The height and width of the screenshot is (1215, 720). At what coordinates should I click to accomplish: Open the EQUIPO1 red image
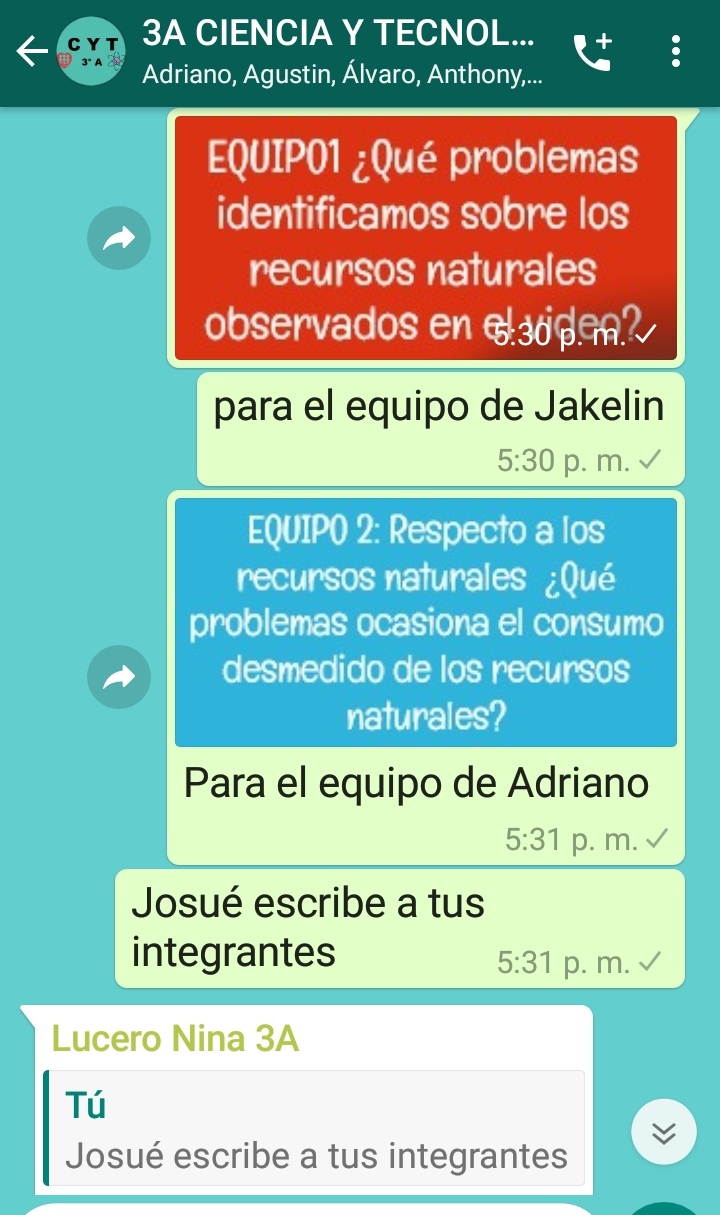pyautogui.click(x=426, y=238)
